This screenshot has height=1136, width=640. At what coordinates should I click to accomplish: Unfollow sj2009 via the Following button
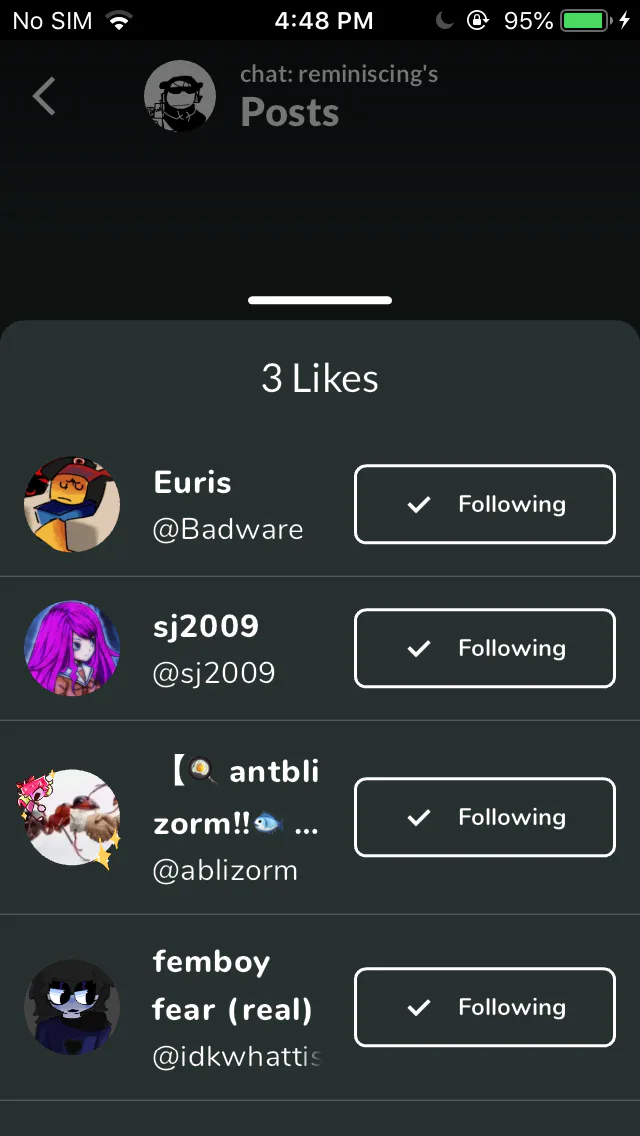pos(484,648)
